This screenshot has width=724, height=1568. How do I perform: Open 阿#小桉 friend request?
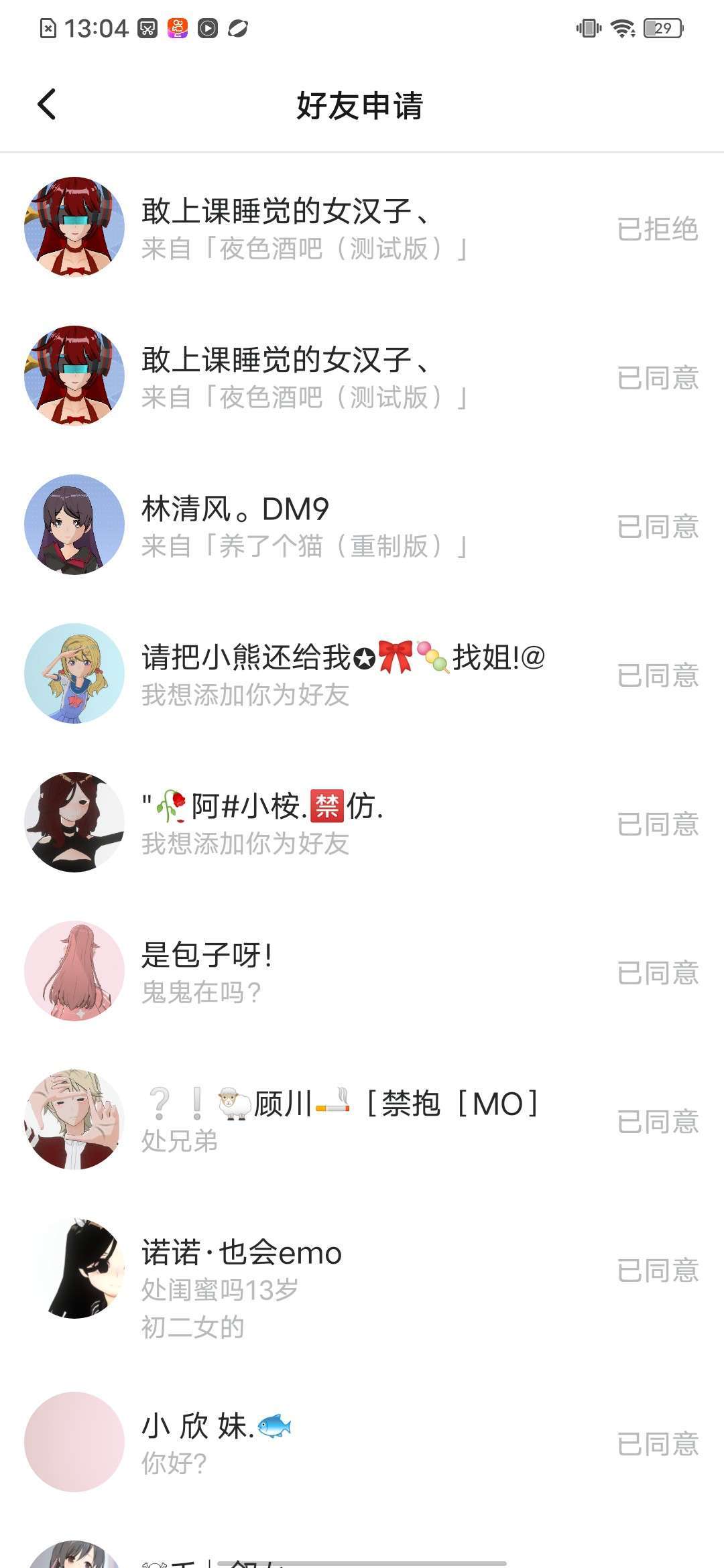coord(302,823)
